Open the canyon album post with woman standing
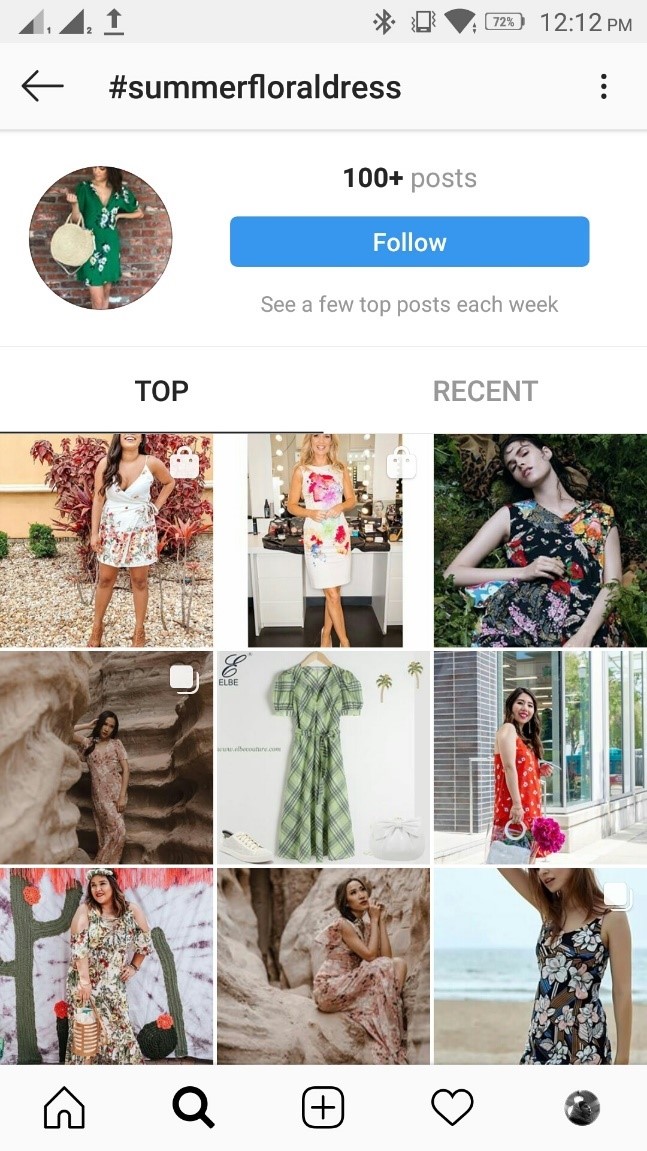 (x=106, y=757)
